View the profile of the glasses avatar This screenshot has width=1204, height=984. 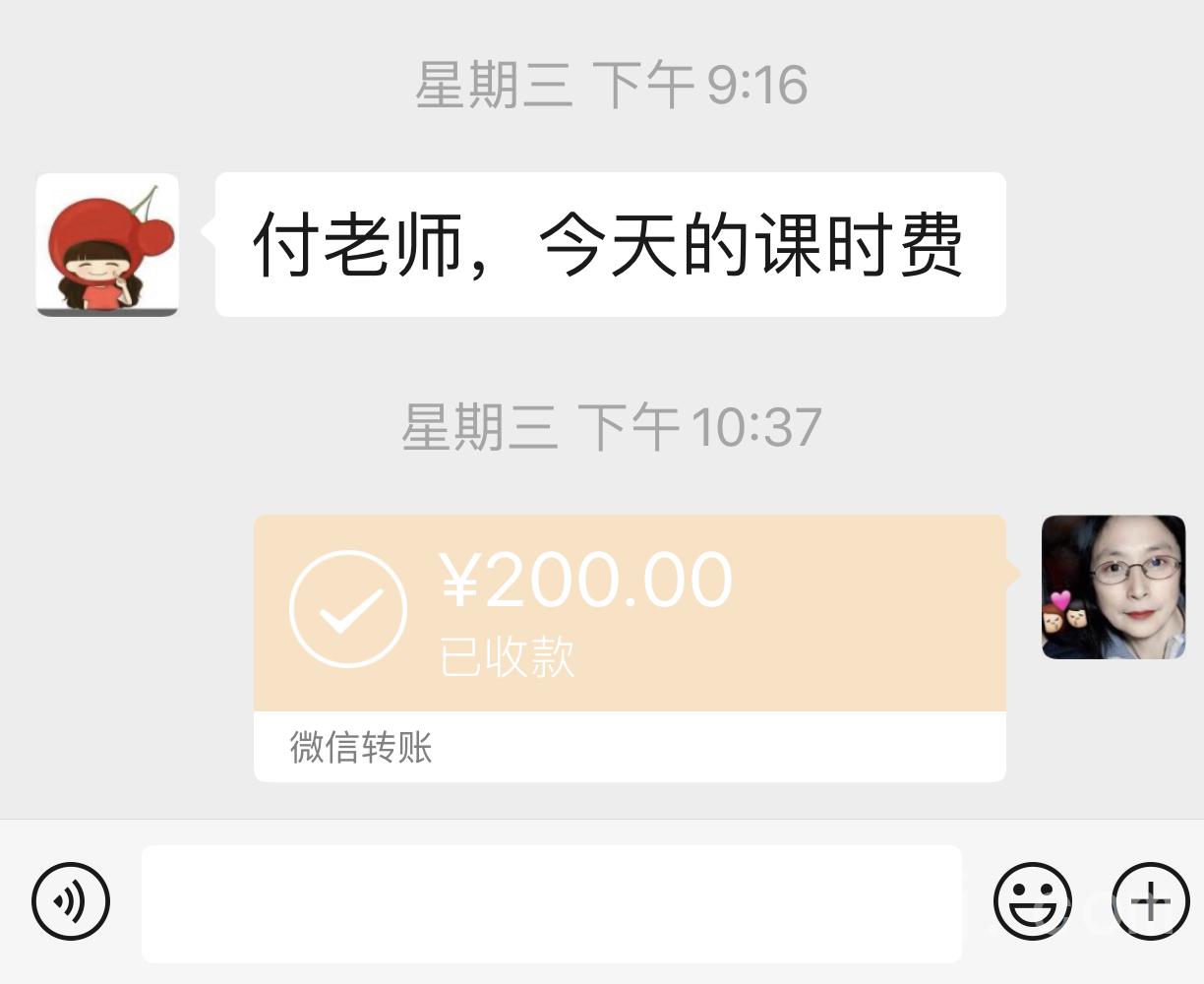click(x=1114, y=586)
